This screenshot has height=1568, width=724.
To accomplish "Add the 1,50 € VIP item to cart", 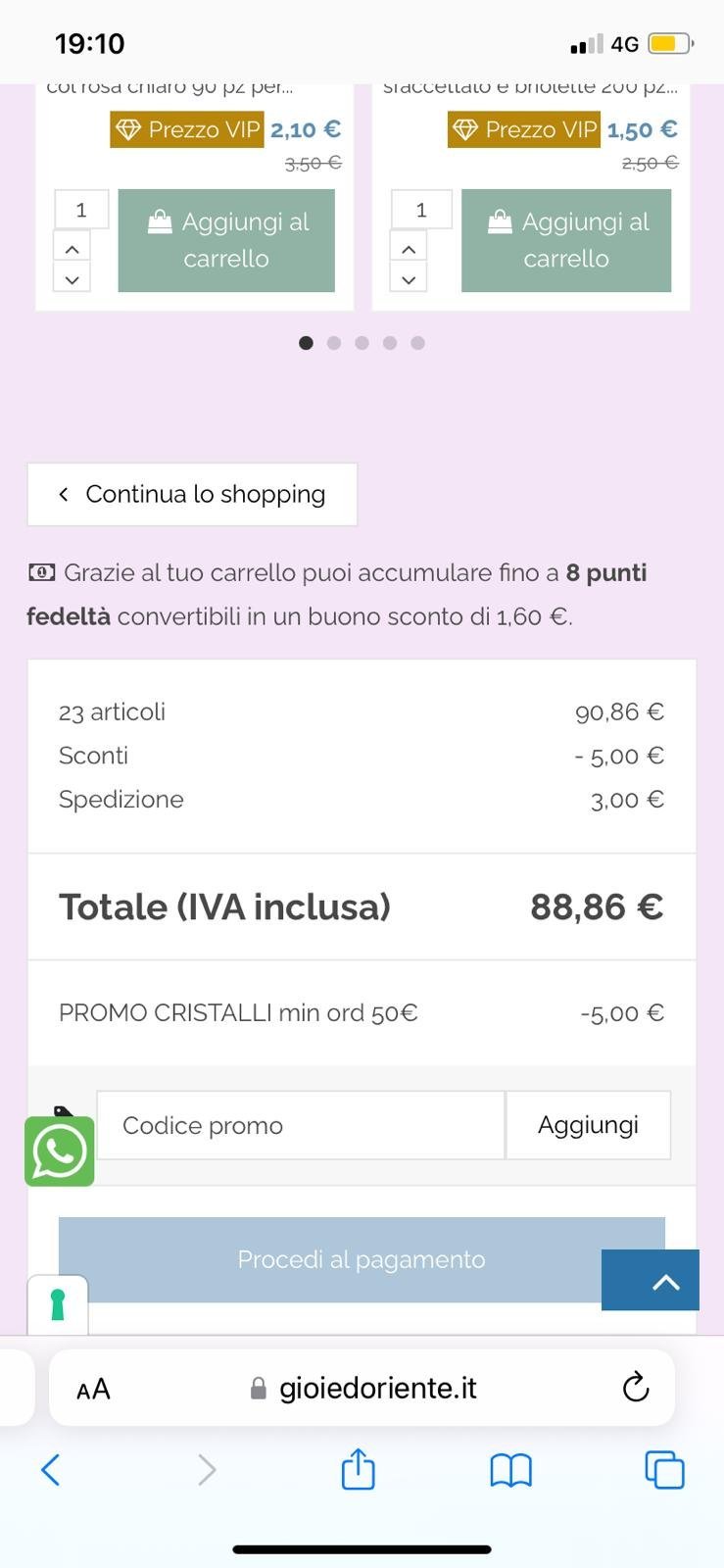I will click(565, 240).
